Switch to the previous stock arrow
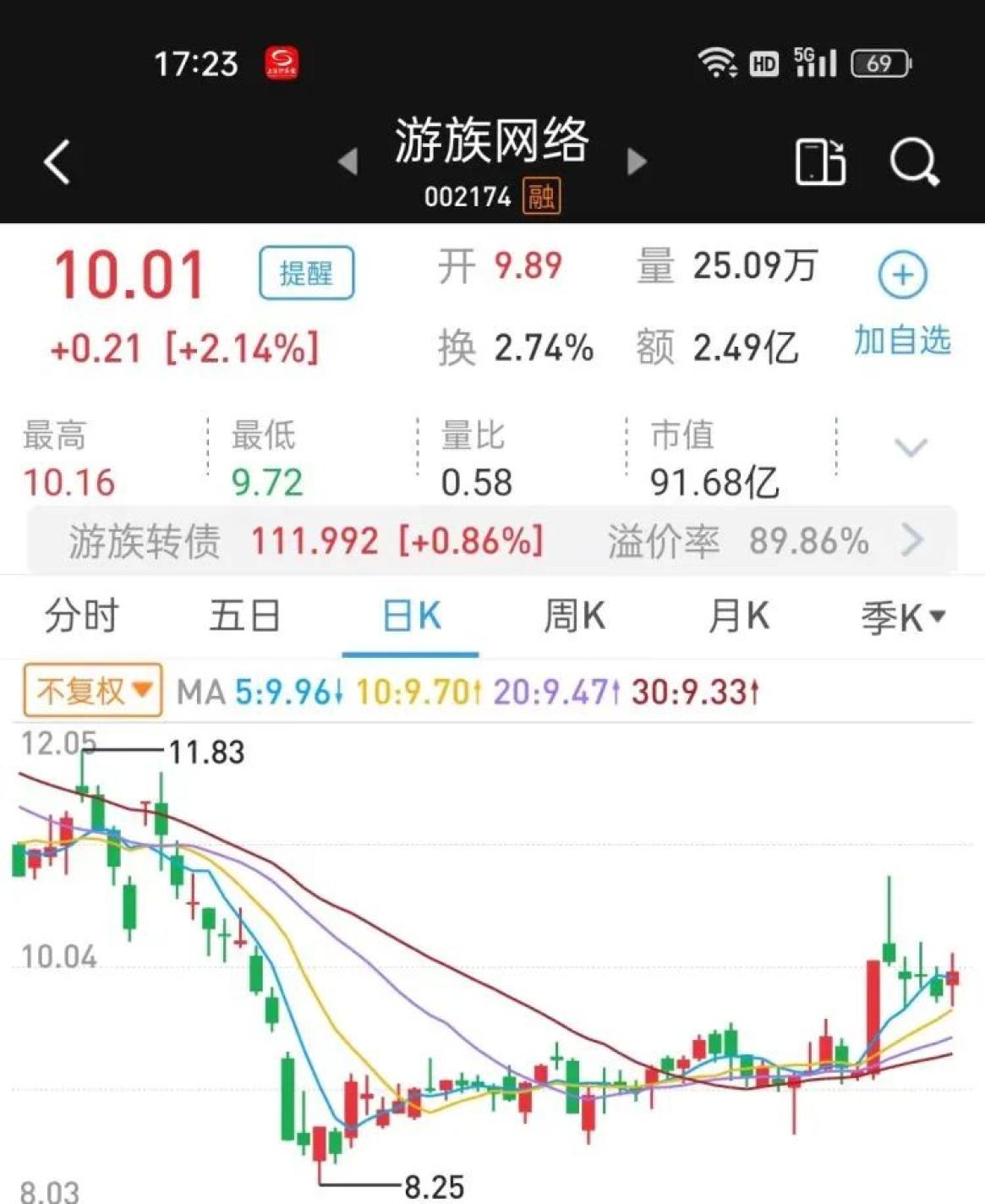The height and width of the screenshot is (1204, 985). click(x=347, y=161)
